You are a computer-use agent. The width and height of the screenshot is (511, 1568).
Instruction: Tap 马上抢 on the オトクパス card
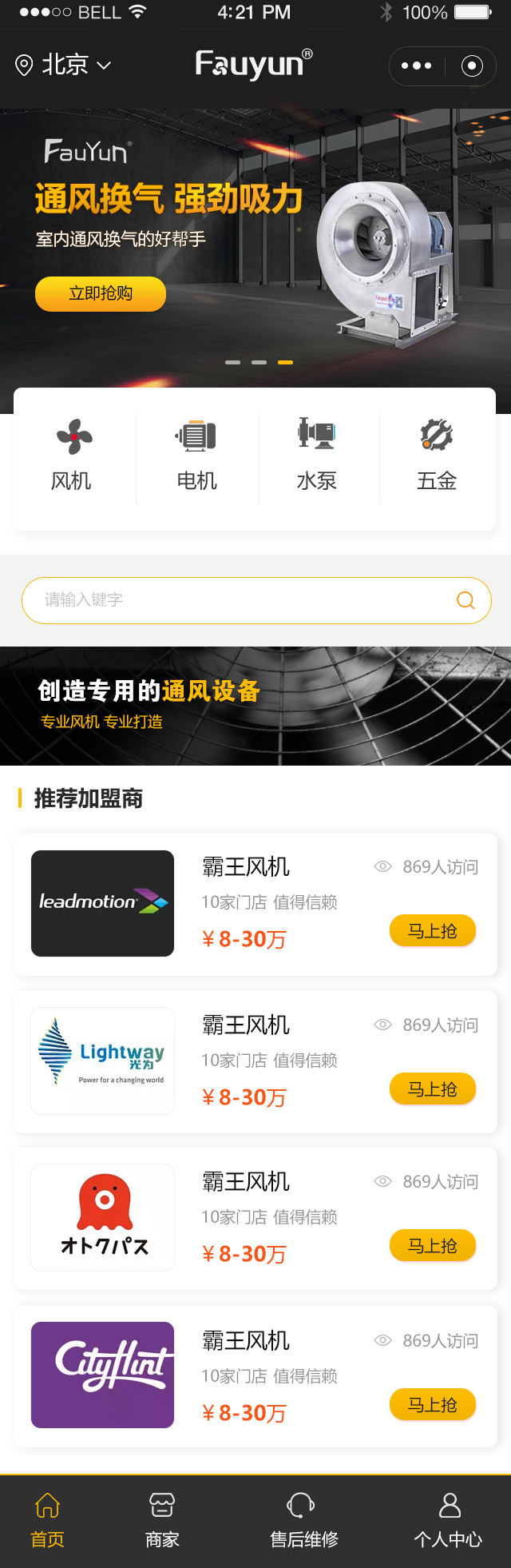click(x=433, y=1246)
